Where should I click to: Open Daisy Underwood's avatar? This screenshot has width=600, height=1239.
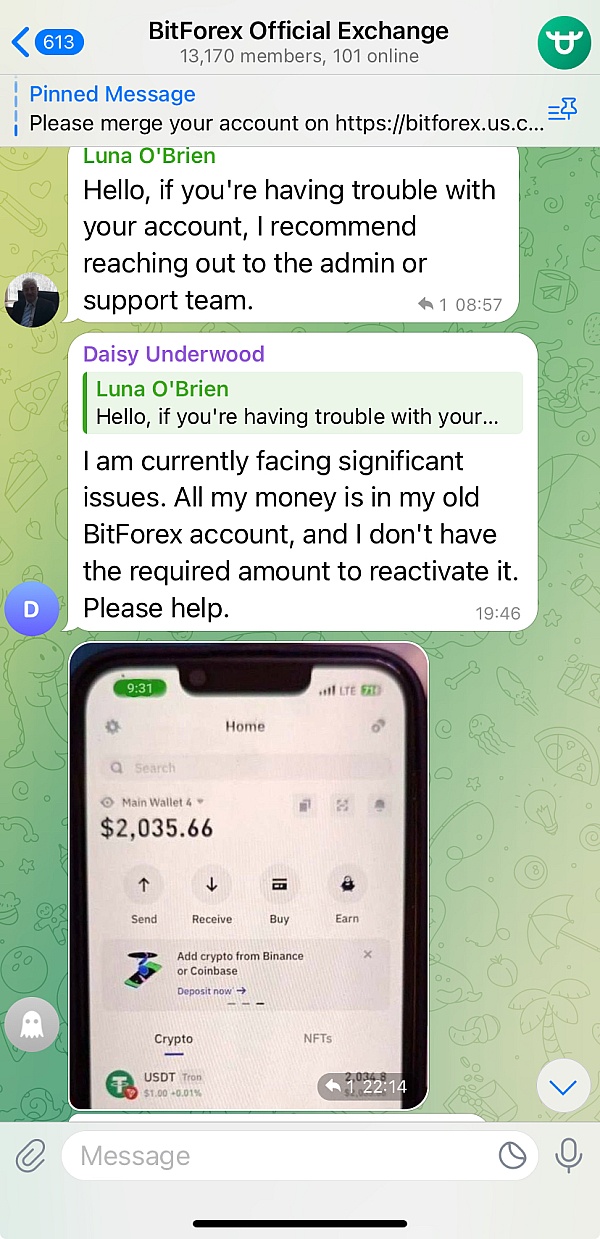point(32,609)
